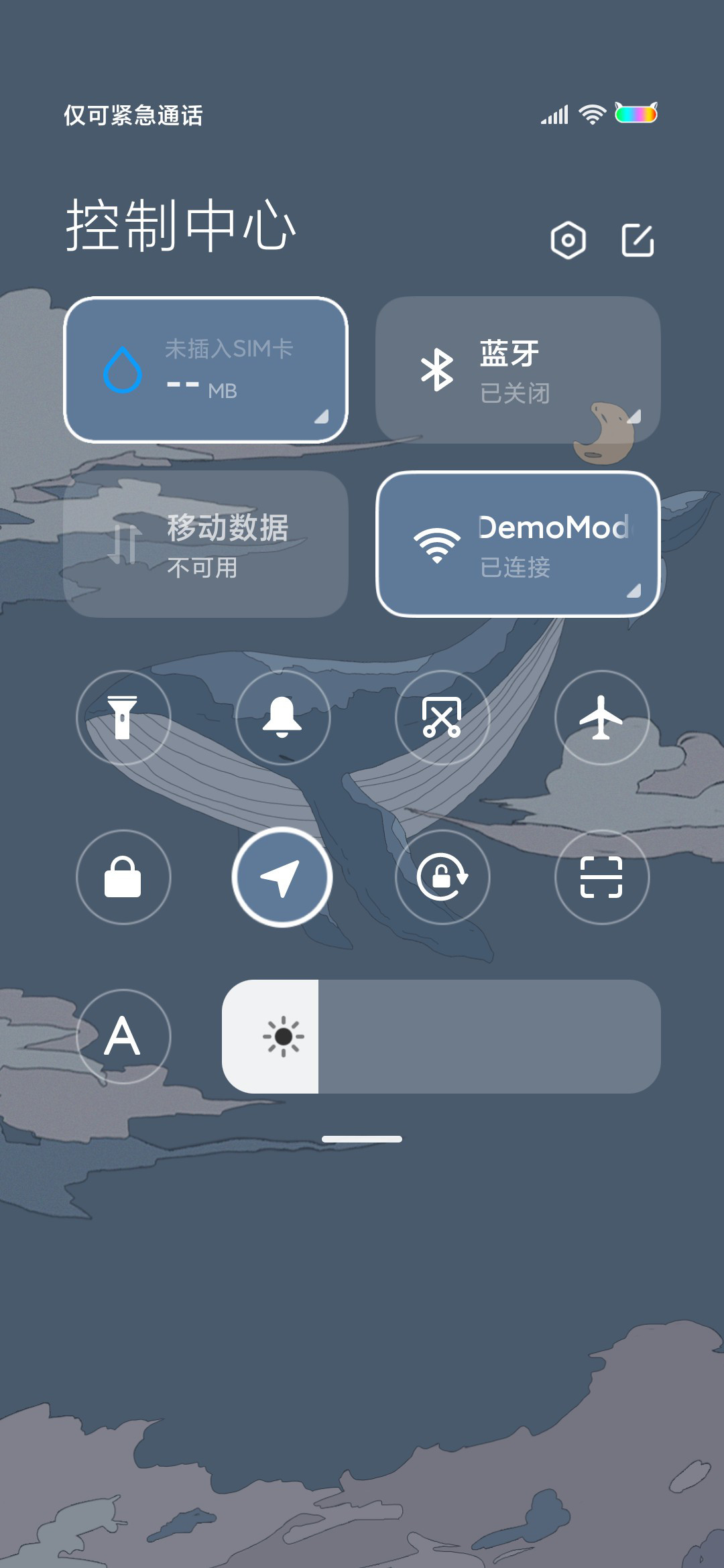Screen dimensions: 724x1568
Task: Tap the edit toggles icon
Action: pos(638,240)
